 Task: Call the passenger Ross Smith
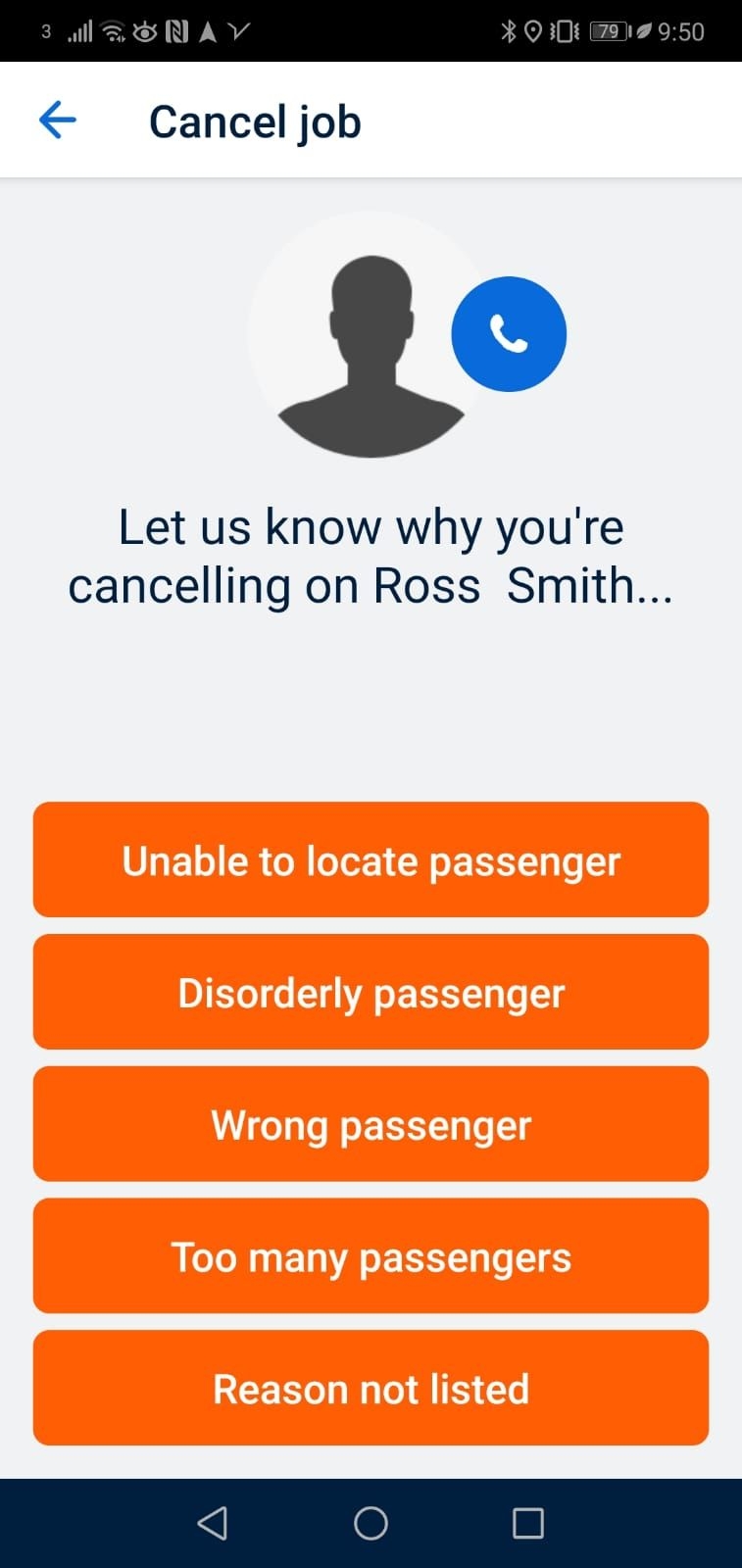click(x=508, y=334)
